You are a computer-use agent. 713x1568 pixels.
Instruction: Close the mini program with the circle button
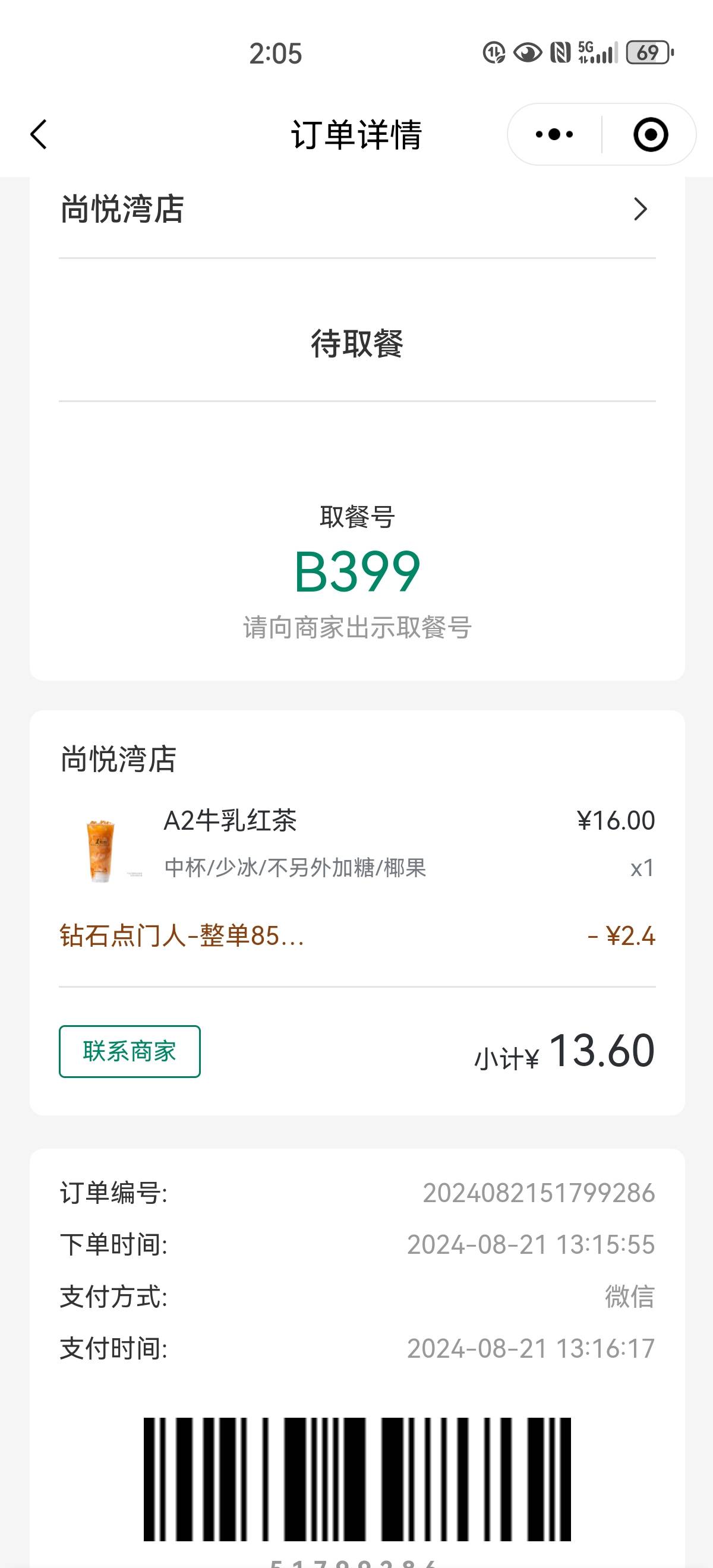pyautogui.click(x=650, y=134)
